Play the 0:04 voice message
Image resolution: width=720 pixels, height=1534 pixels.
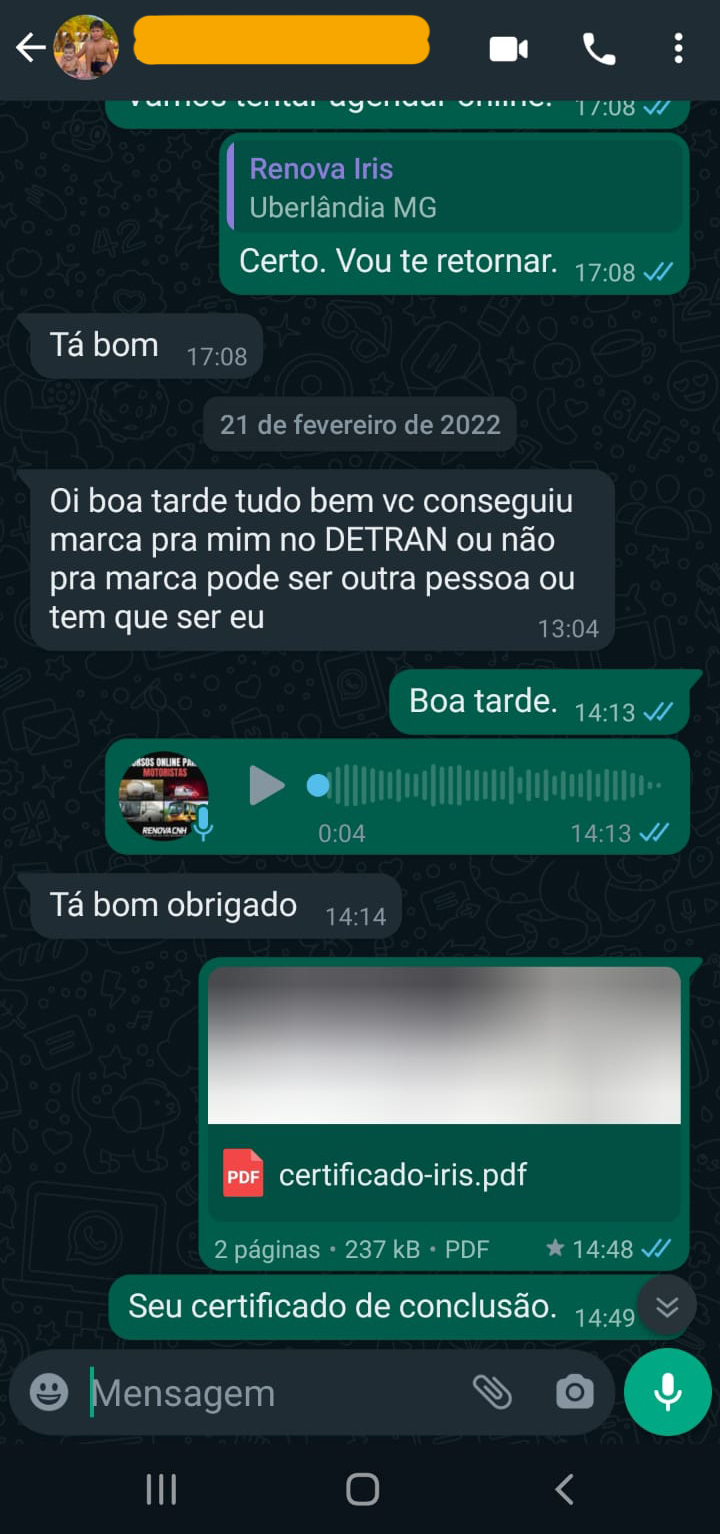tap(266, 785)
